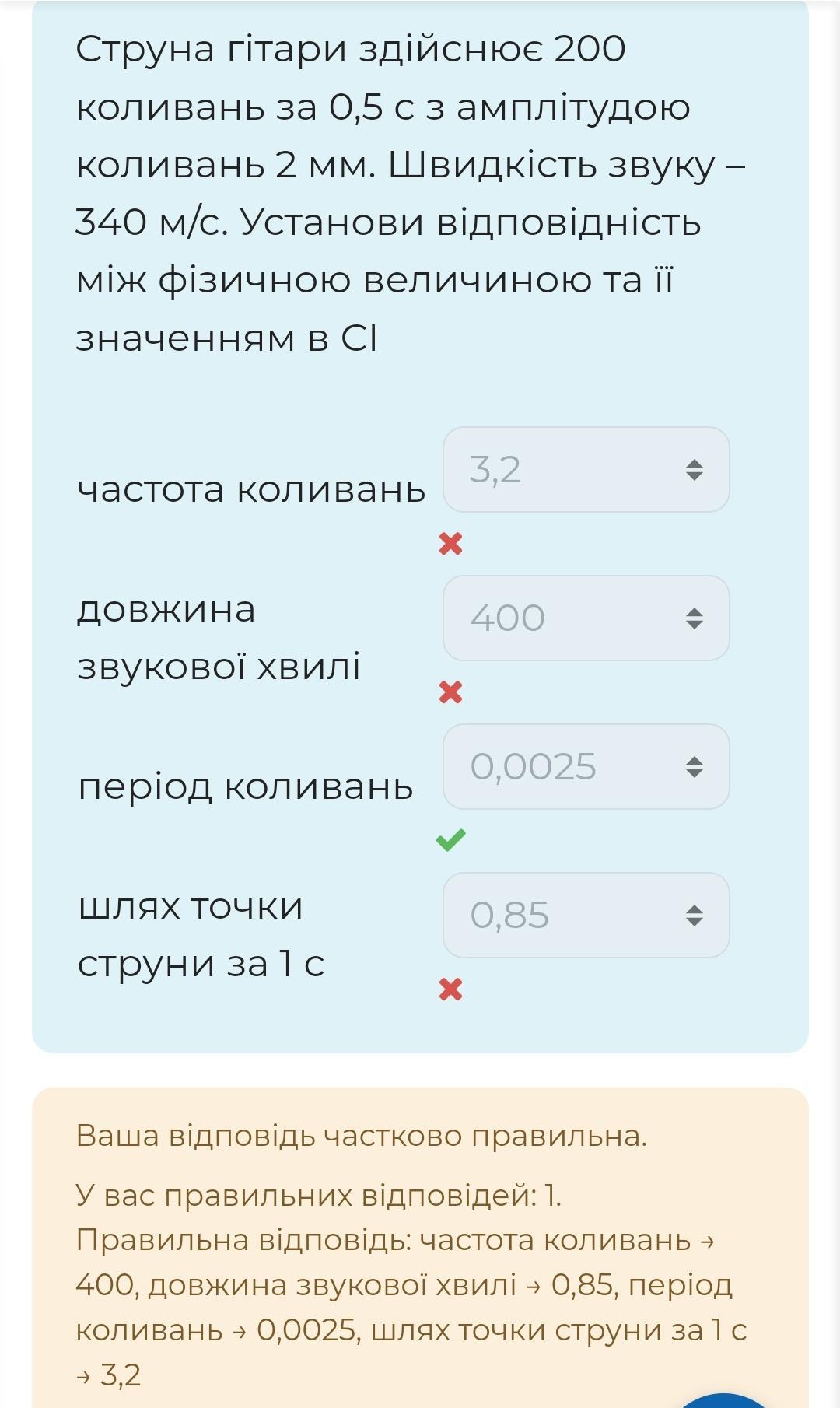
Task: Expand the довжина звукової хвилі dropdown
Action: click(586, 618)
